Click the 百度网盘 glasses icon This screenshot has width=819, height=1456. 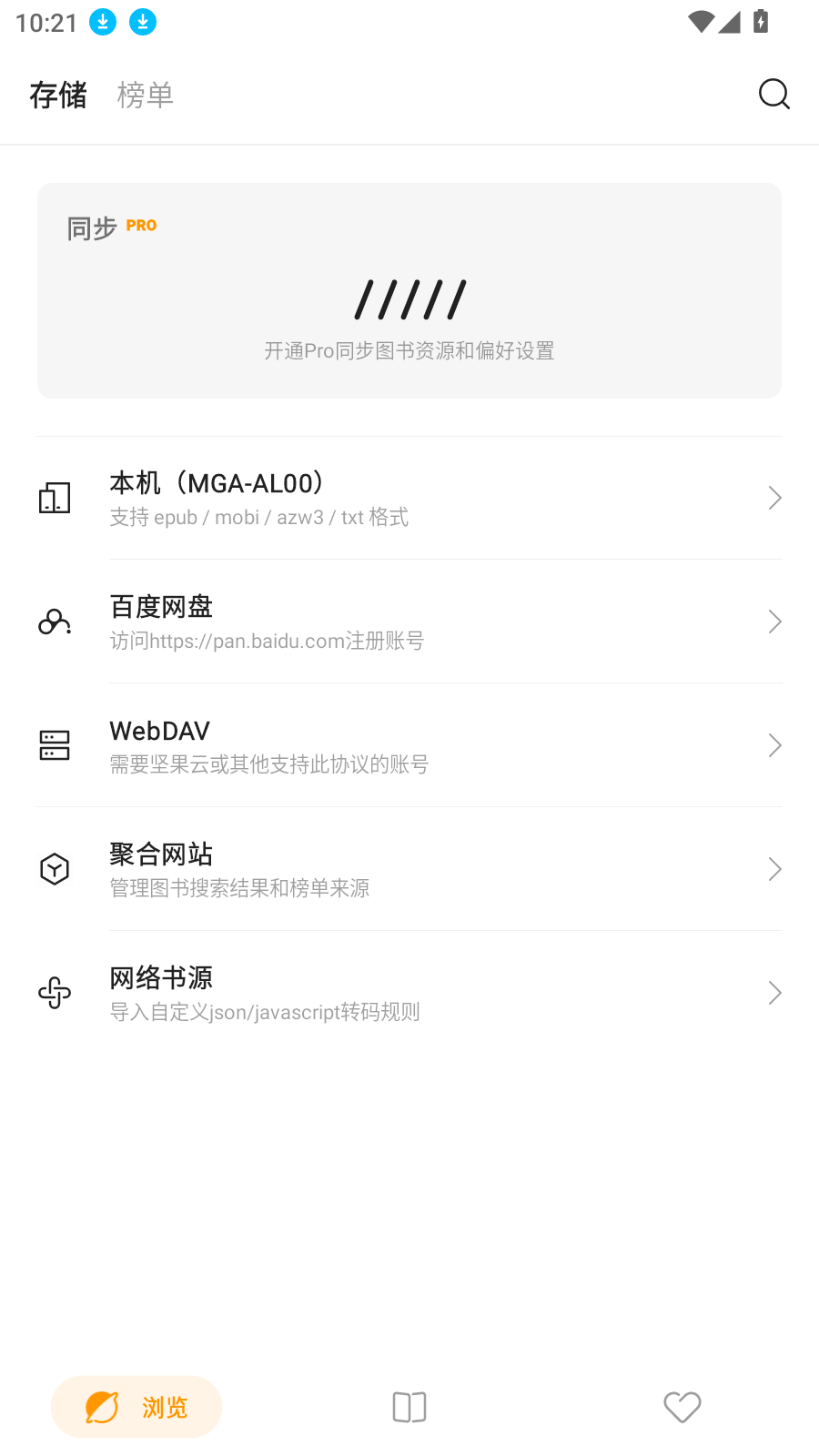click(x=55, y=621)
